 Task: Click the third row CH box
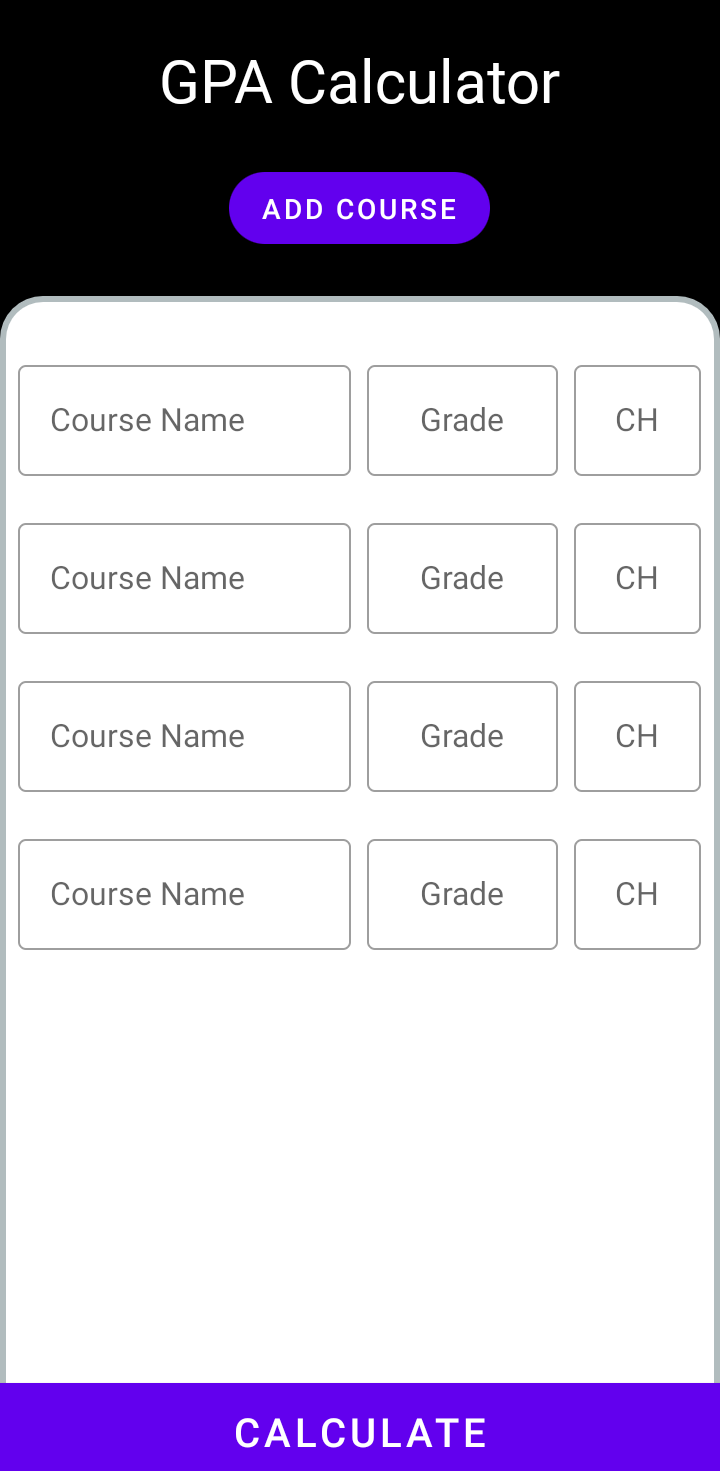[637, 736]
